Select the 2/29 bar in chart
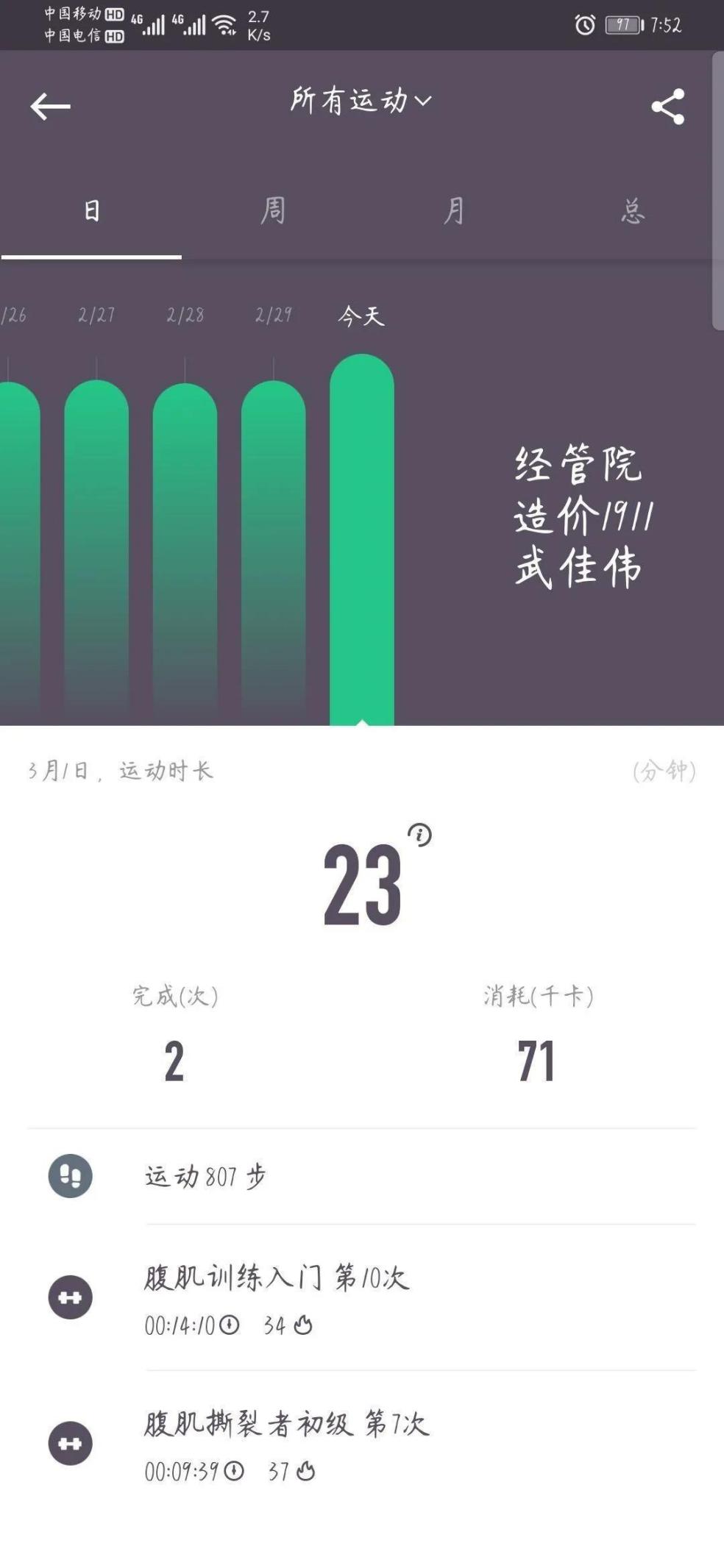This screenshot has height=1568, width=724. (273, 544)
